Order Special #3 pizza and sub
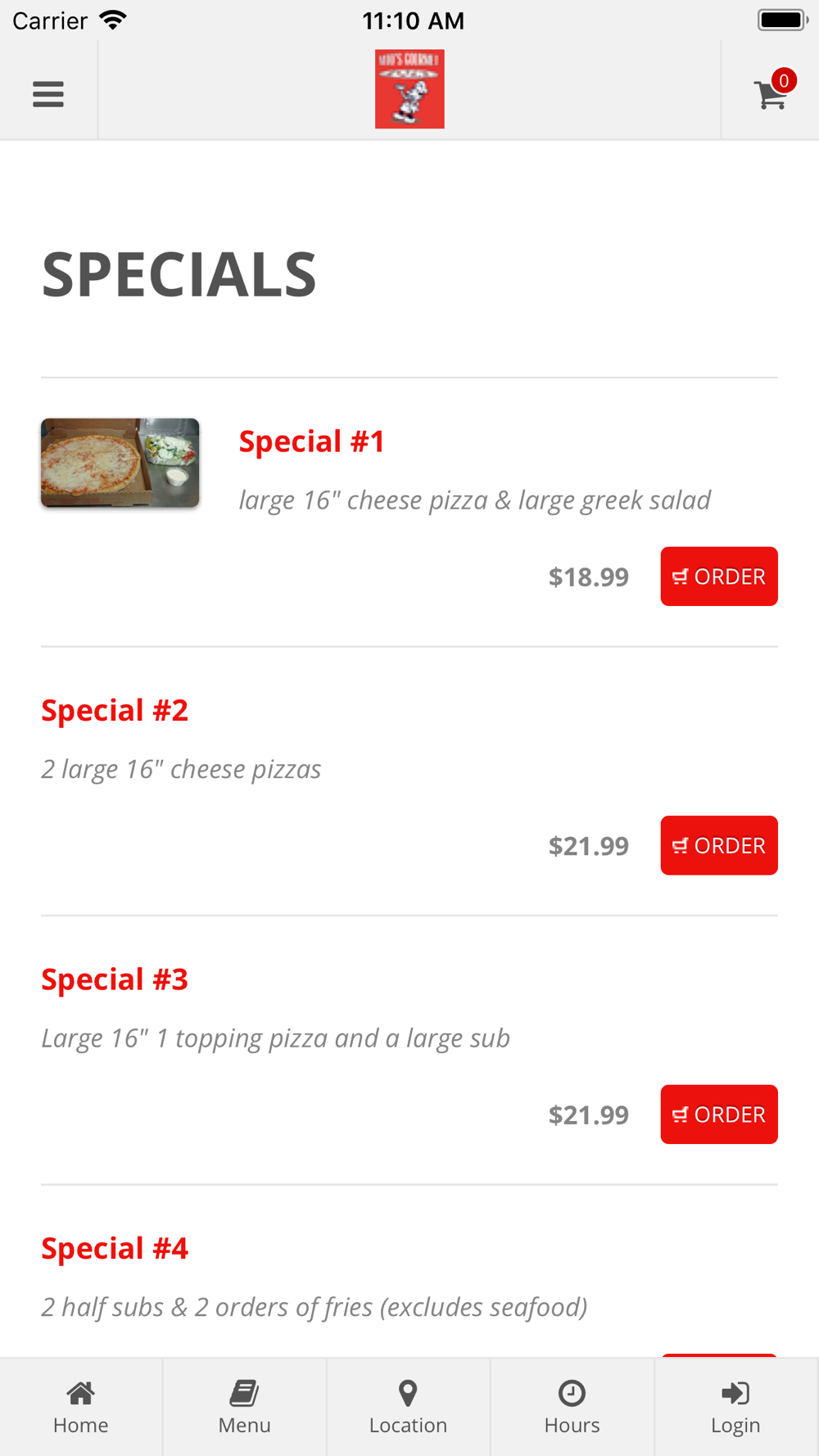The width and height of the screenshot is (819, 1456). (719, 1115)
